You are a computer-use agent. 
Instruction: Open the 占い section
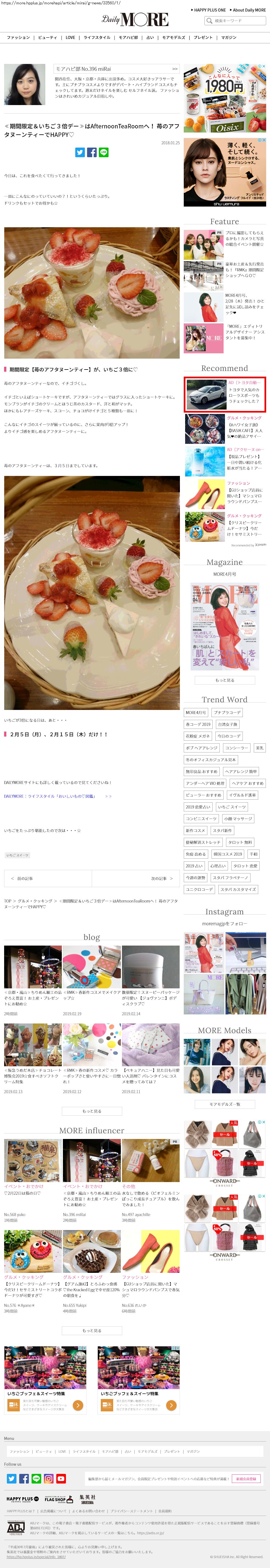(150, 38)
